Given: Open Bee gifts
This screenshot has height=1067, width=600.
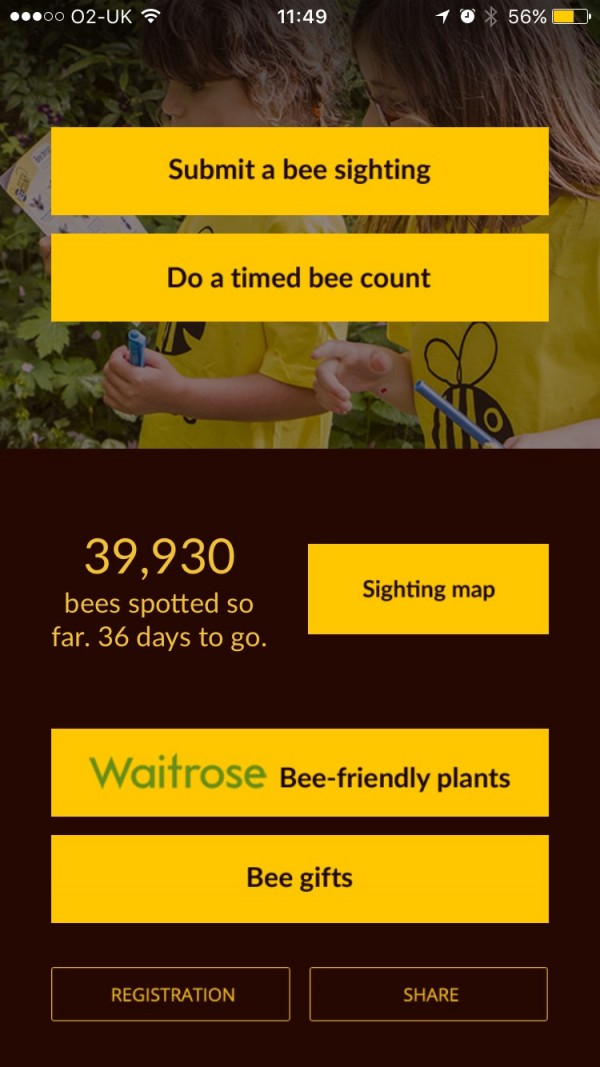Looking at the screenshot, I should pos(299,879).
